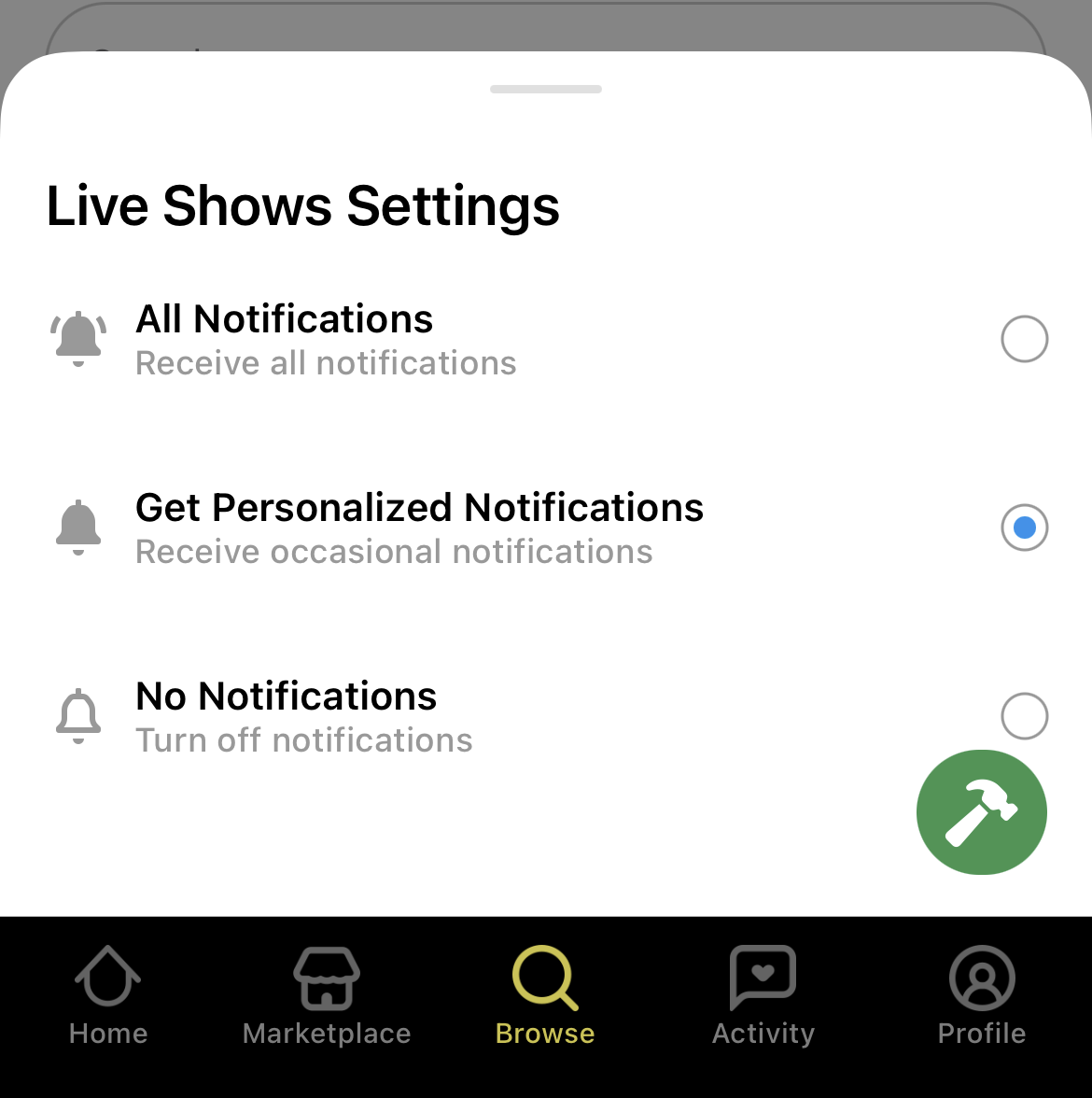
Task: Click the Turn off notifications subtitle
Action: [x=303, y=739]
